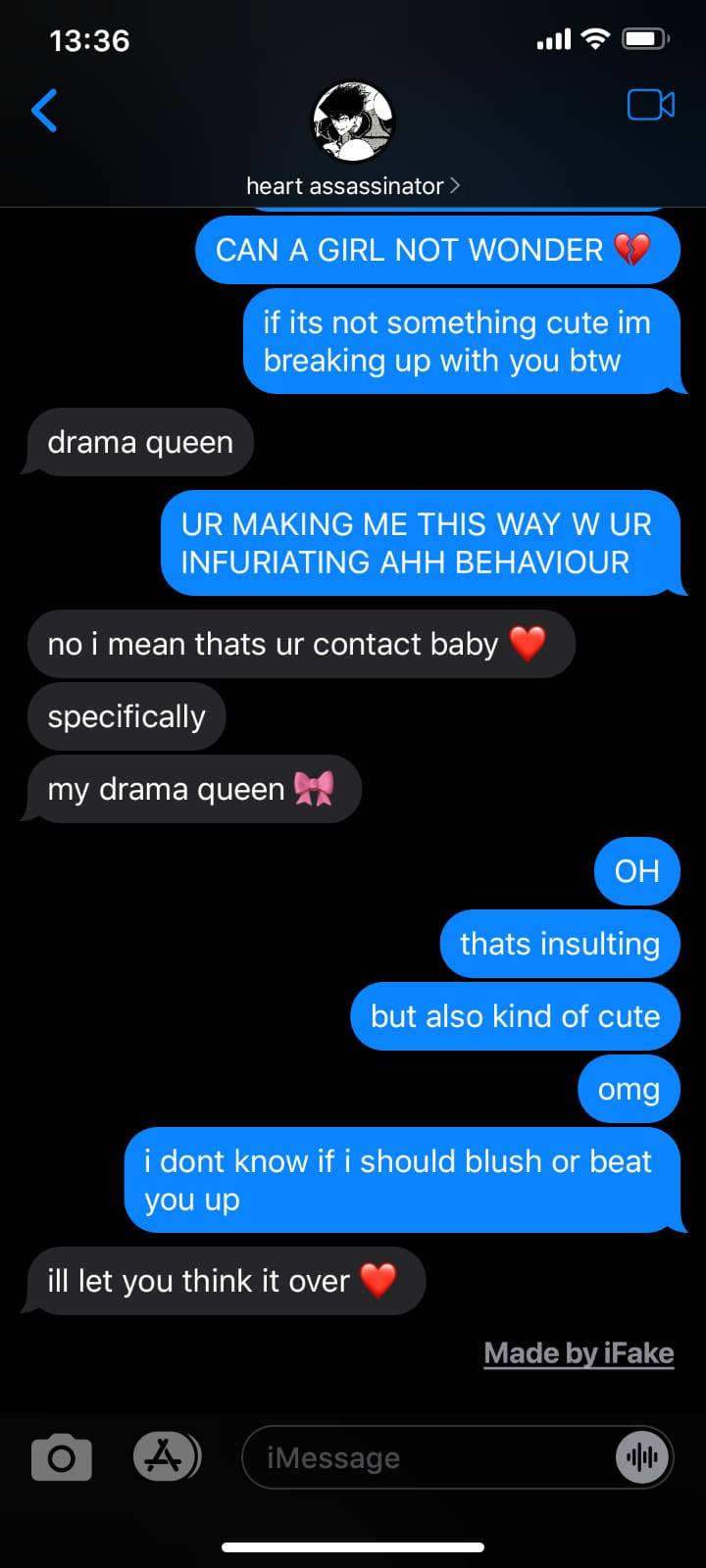This screenshot has width=706, height=1568.
Task: Record an audio message
Action: [642, 1458]
